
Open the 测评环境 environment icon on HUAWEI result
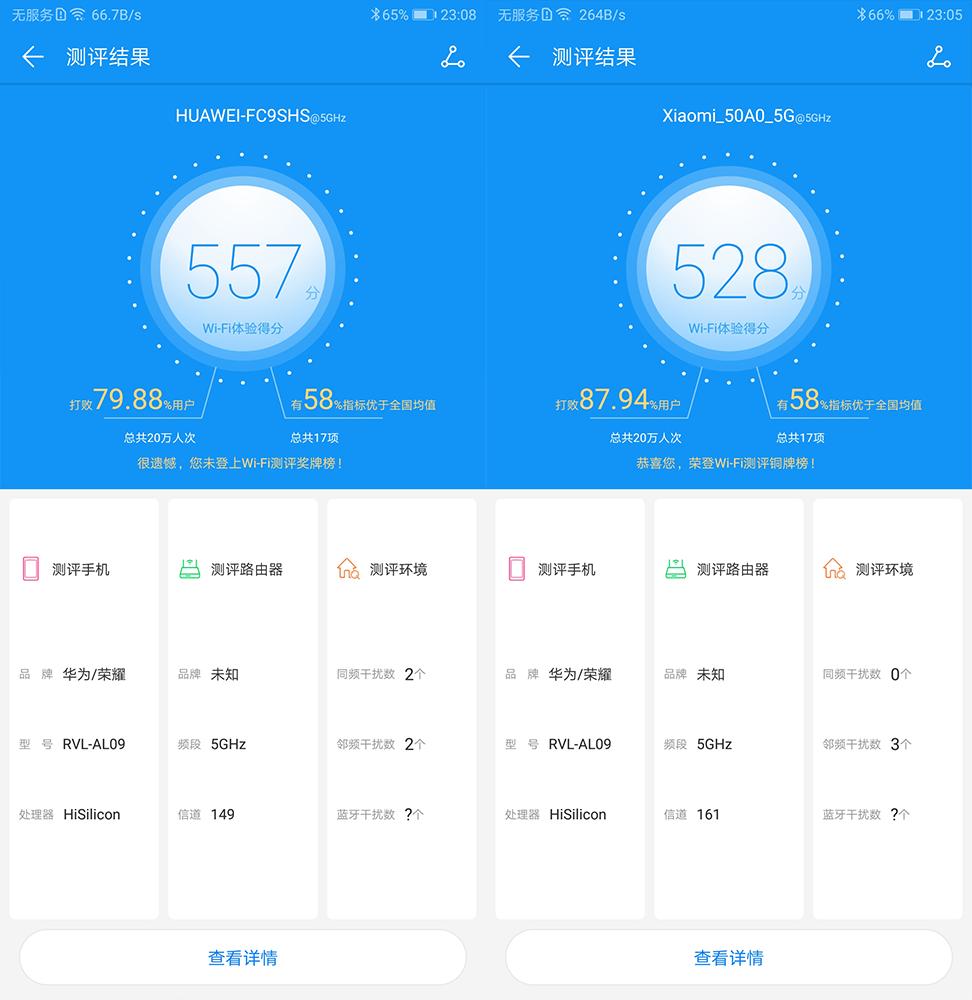[x=349, y=566]
